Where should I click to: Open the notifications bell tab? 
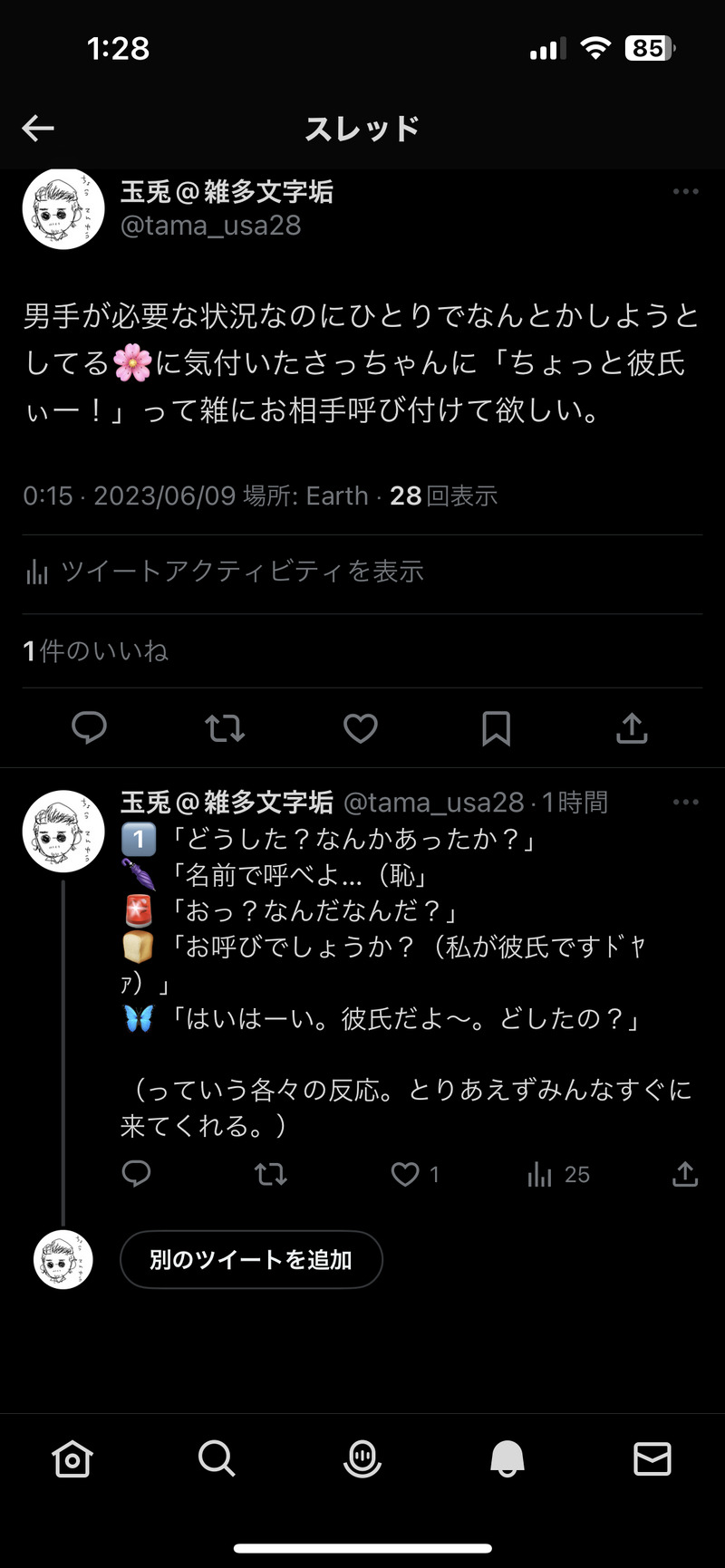(x=507, y=1459)
